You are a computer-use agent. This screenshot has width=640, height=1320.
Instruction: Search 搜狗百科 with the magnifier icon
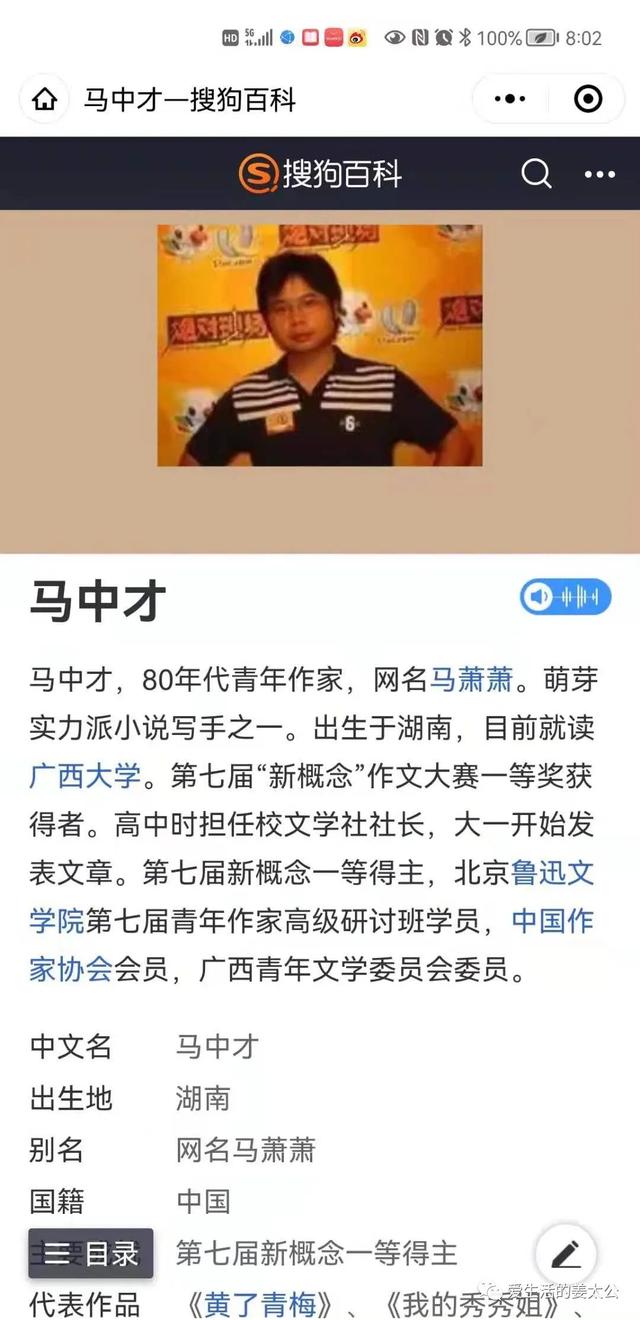tap(537, 174)
